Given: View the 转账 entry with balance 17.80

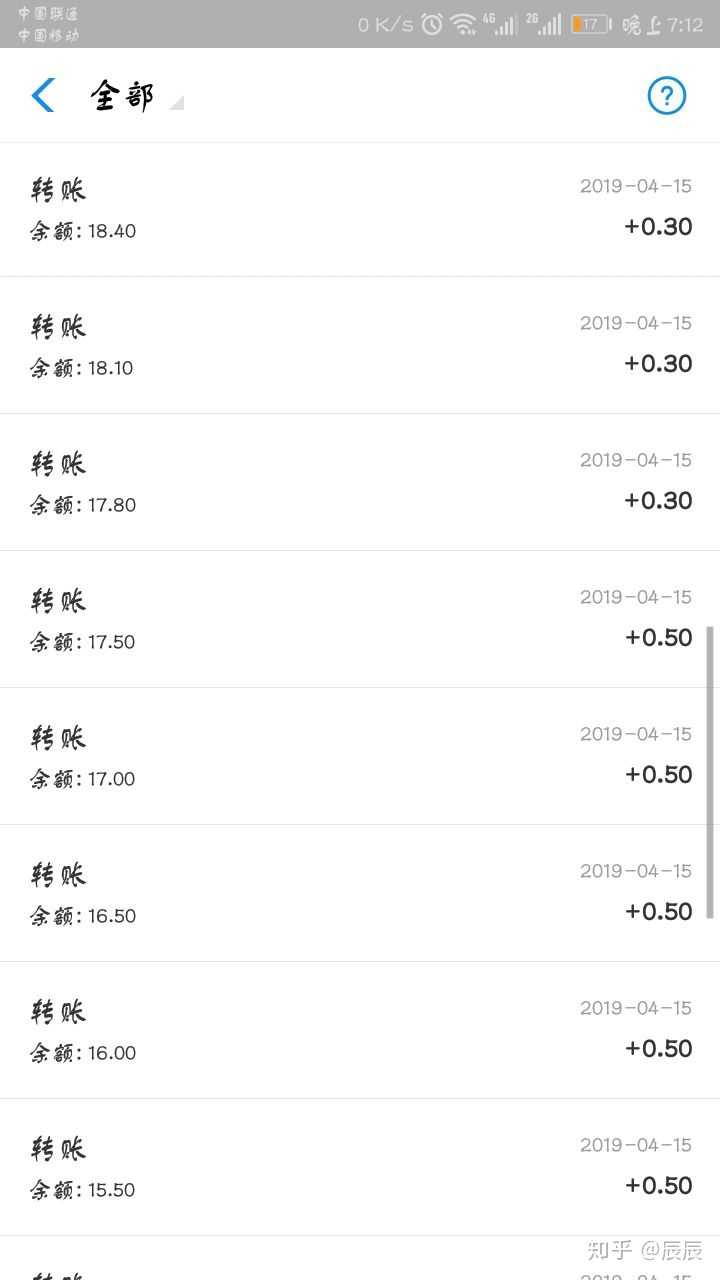Looking at the screenshot, I should click(360, 483).
